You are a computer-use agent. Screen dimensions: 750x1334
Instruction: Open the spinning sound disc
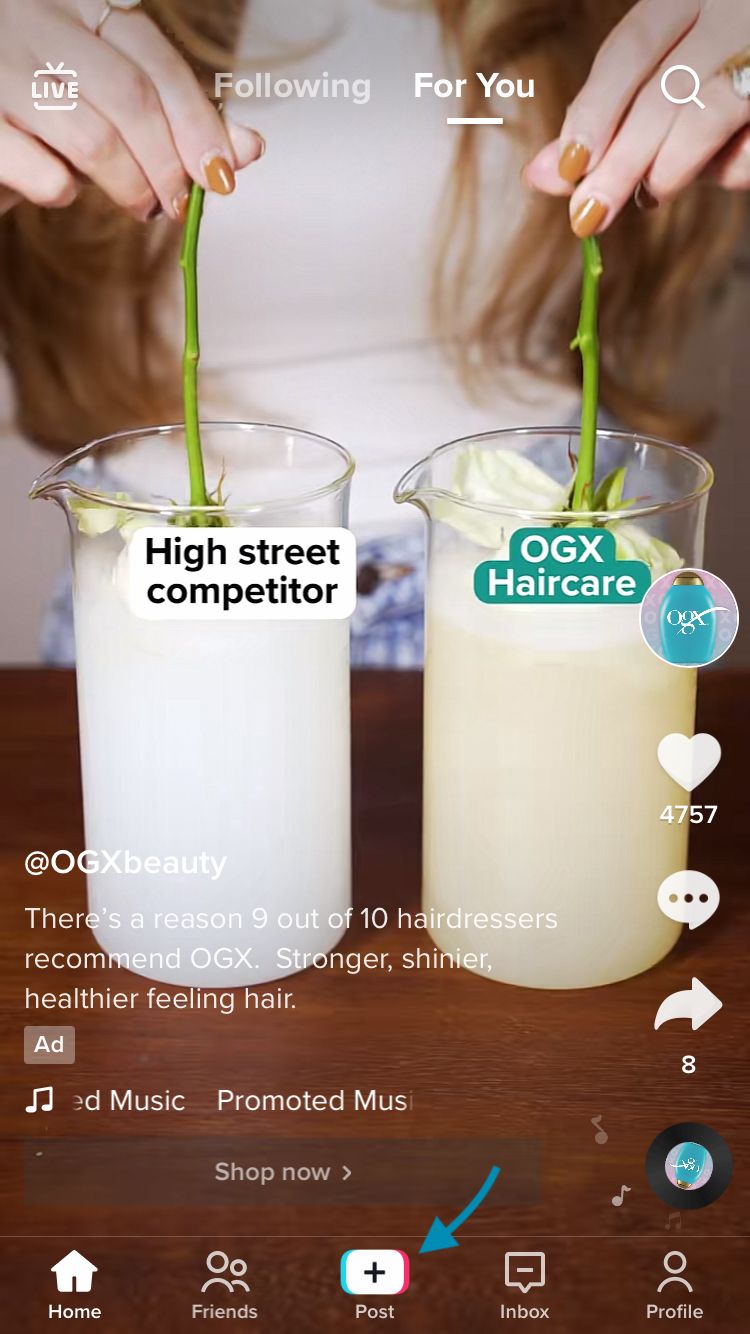(x=689, y=1166)
